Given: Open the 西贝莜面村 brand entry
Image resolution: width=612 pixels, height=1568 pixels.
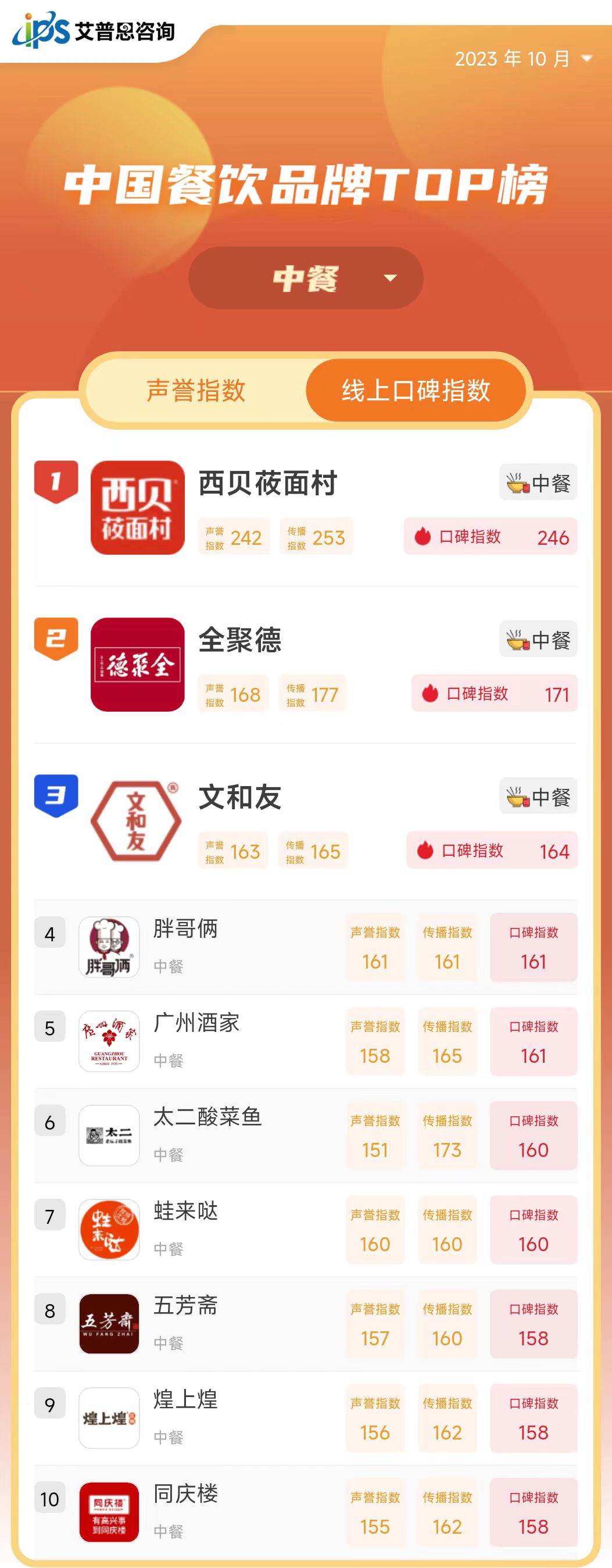Looking at the screenshot, I should coord(268,484).
